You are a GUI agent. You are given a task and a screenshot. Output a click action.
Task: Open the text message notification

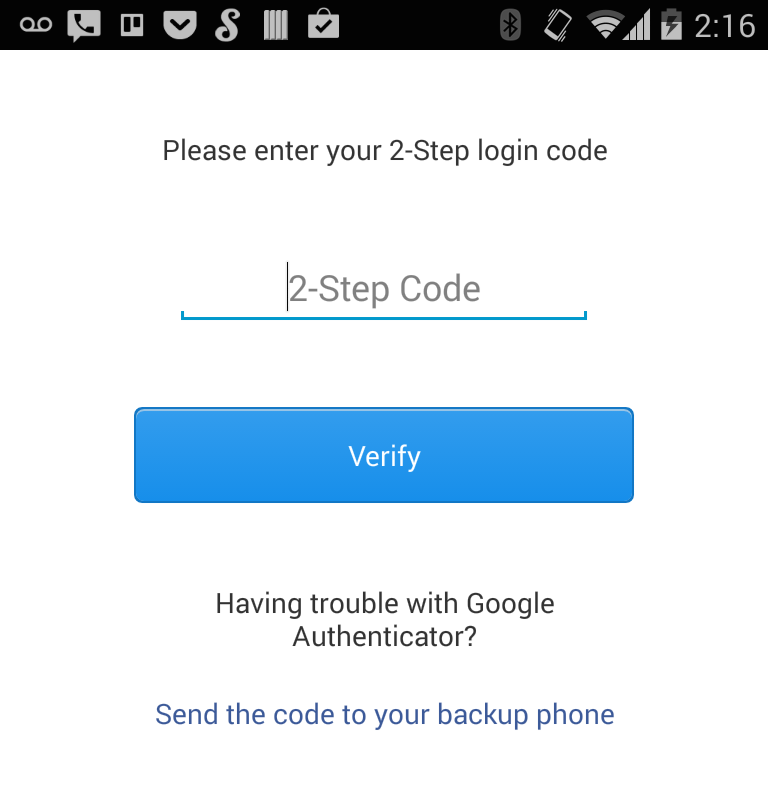point(83,24)
